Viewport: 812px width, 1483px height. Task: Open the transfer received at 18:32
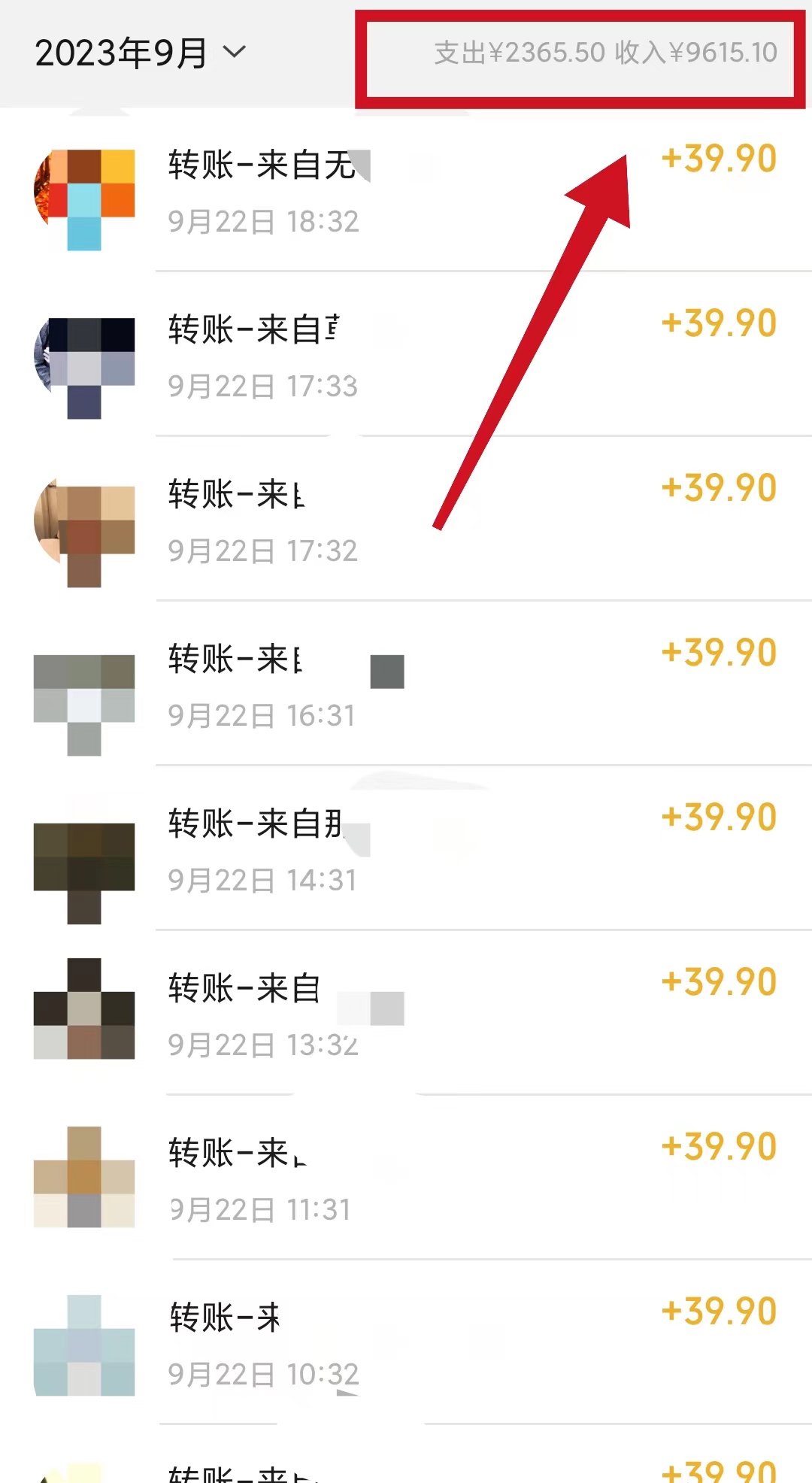coord(406,191)
